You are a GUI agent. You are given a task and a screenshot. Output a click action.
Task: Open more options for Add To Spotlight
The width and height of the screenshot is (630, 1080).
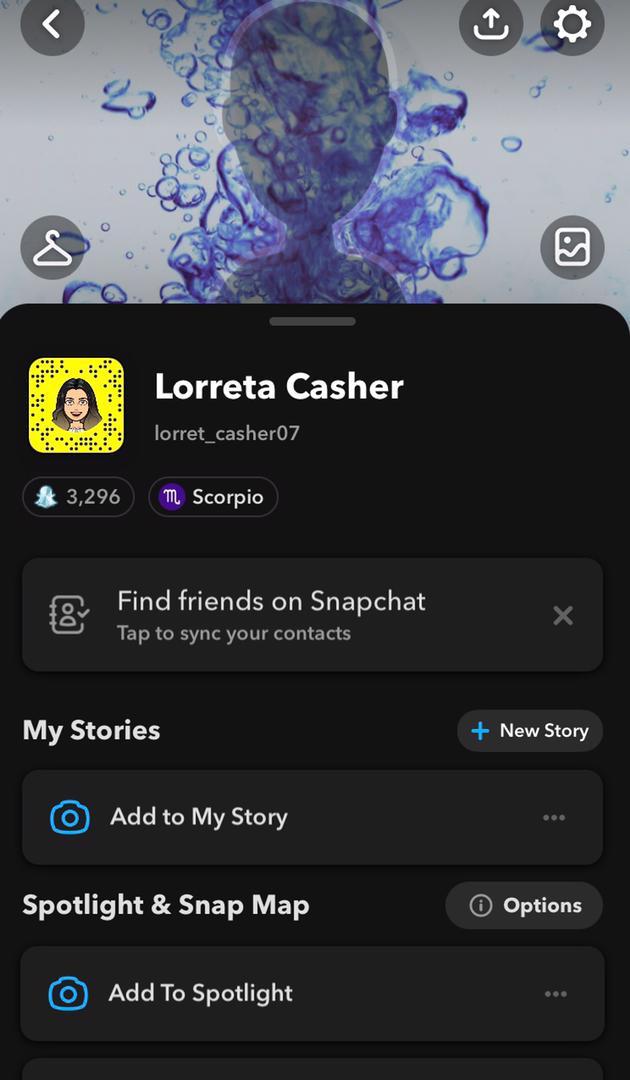click(x=556, y=994)
